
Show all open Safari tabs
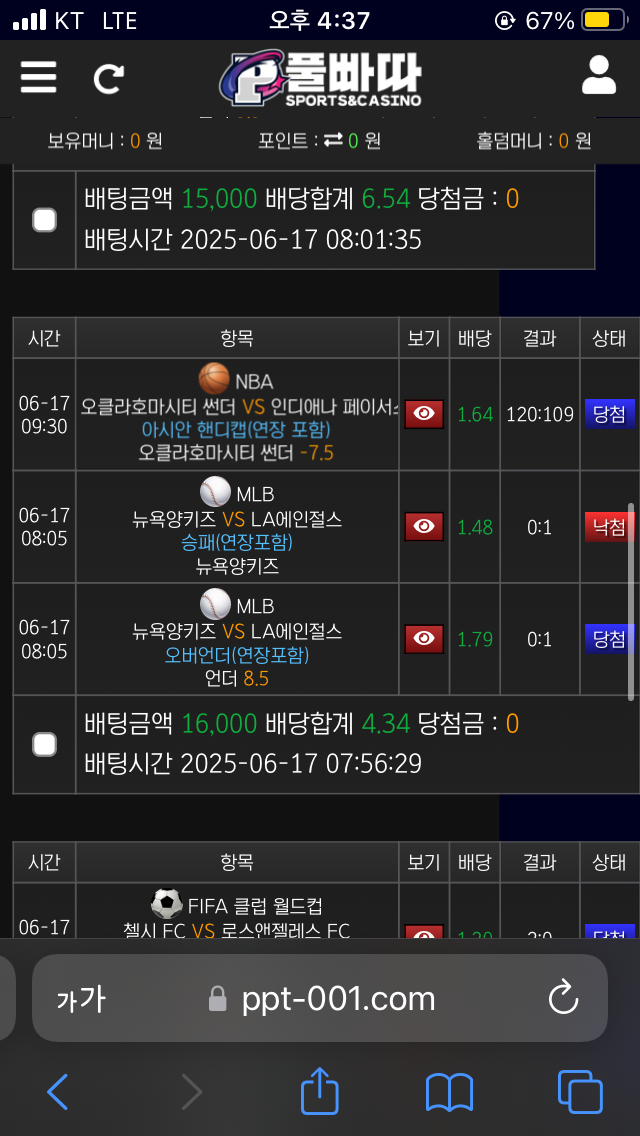579,1091
